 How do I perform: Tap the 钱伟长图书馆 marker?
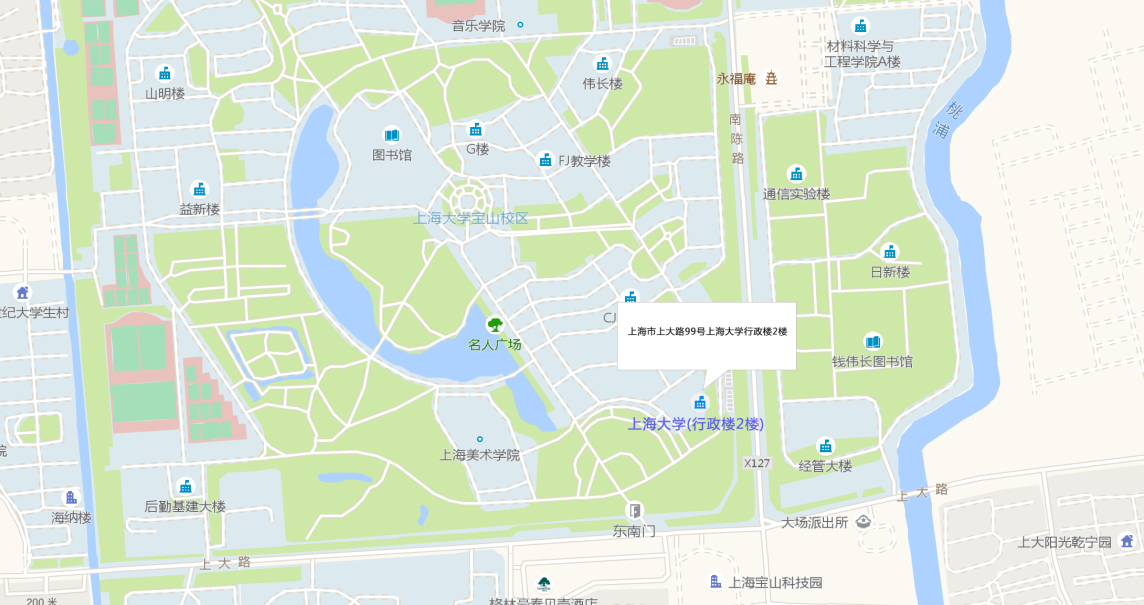[873, 341]
